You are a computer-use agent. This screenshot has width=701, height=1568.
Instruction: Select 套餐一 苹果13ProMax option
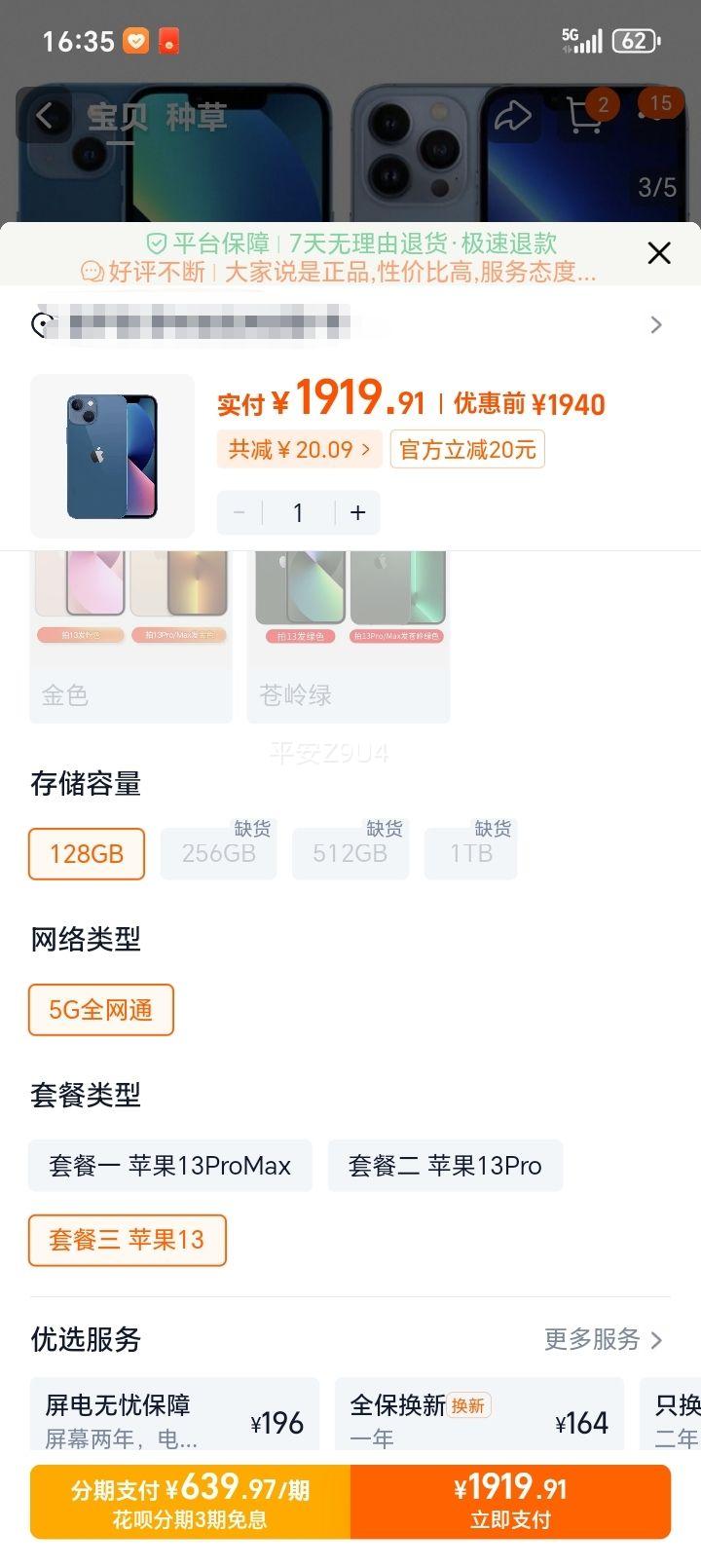(x=170, y=1165)
